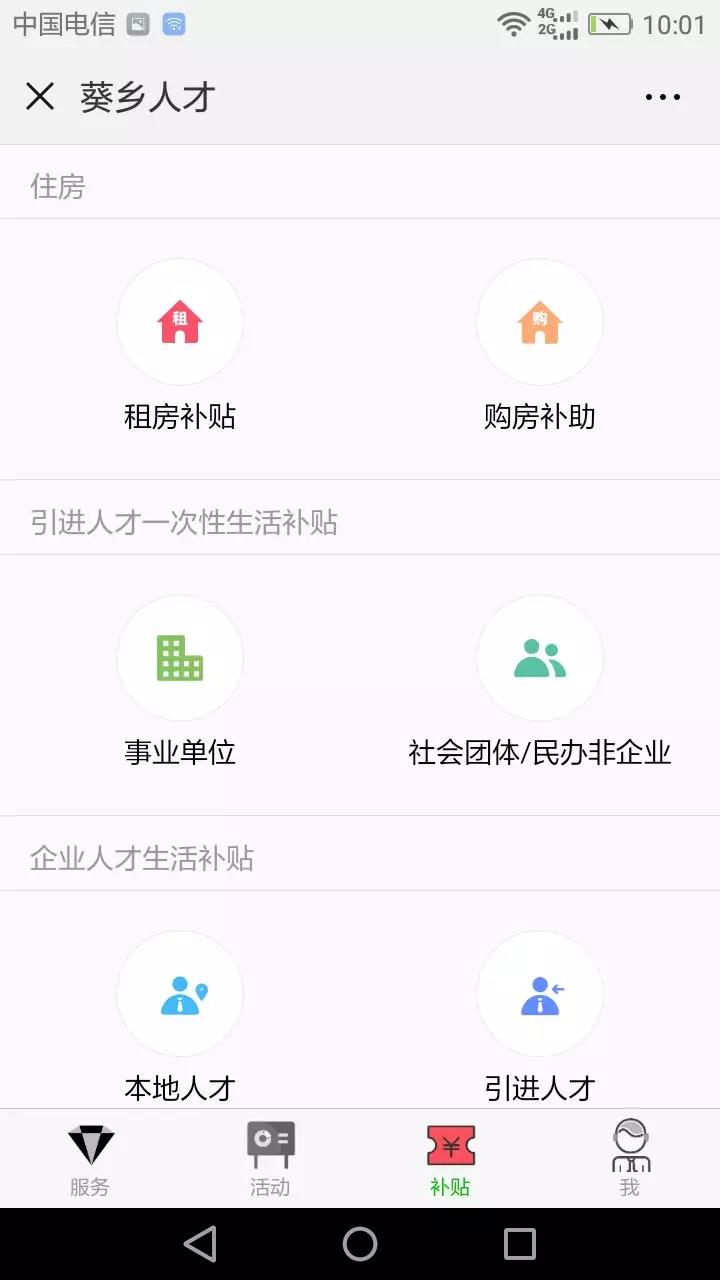Open the 引进人才 imported talent icon
Screen dimensions: 720x1280
(540, 994)
